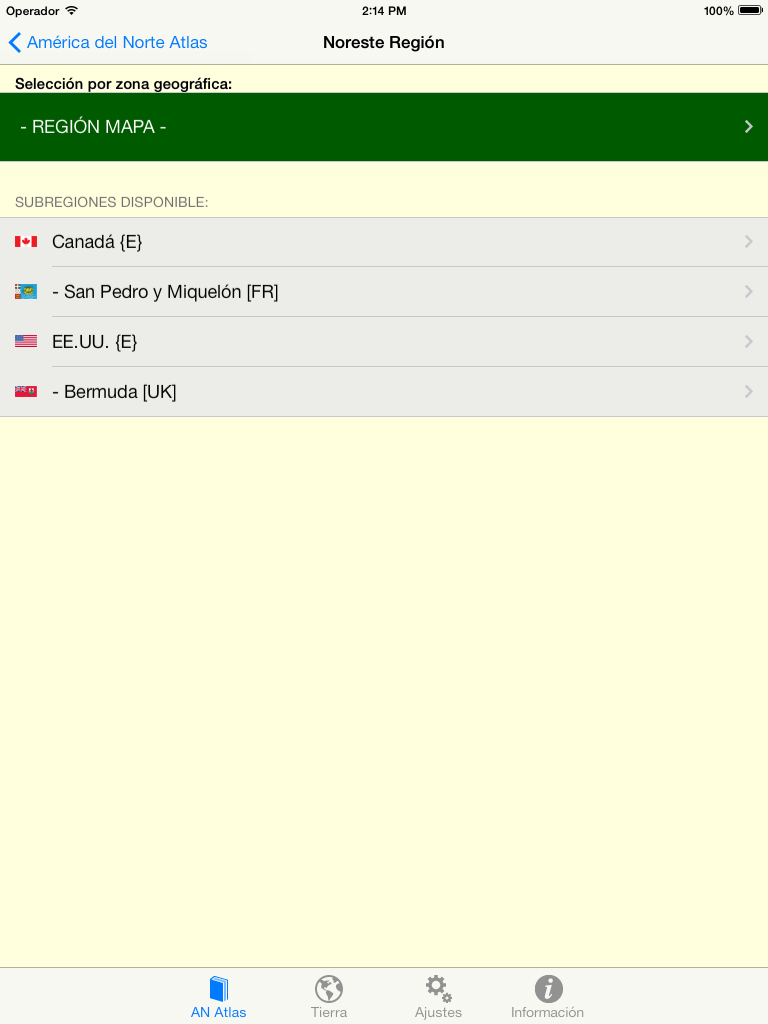
Task: Open the REGIÓN MAPA row
Action: coord(384,127)
